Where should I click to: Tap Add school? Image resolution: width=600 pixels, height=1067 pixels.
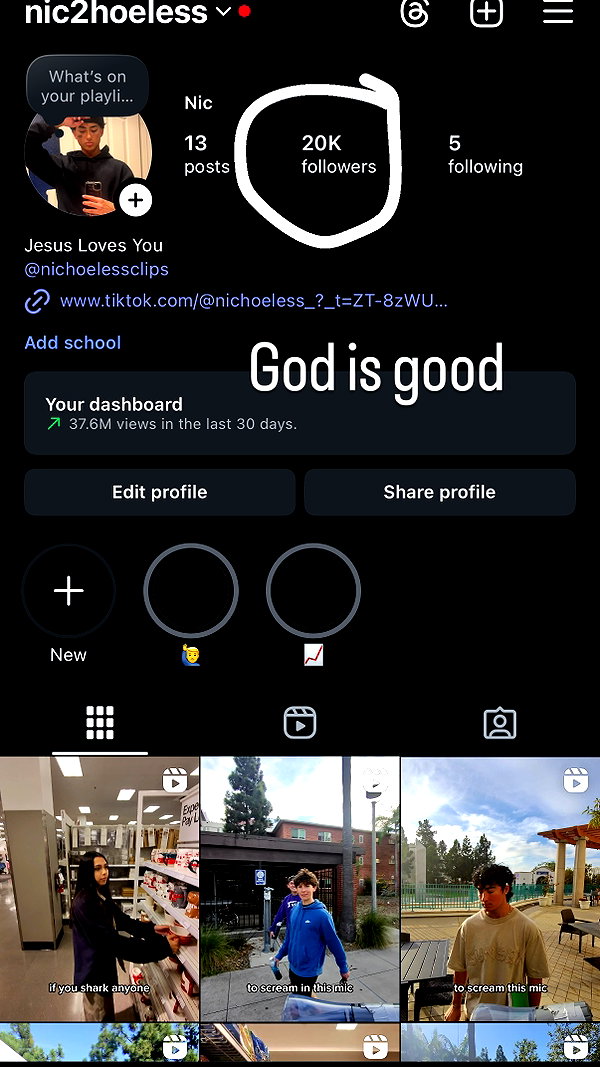73,342
